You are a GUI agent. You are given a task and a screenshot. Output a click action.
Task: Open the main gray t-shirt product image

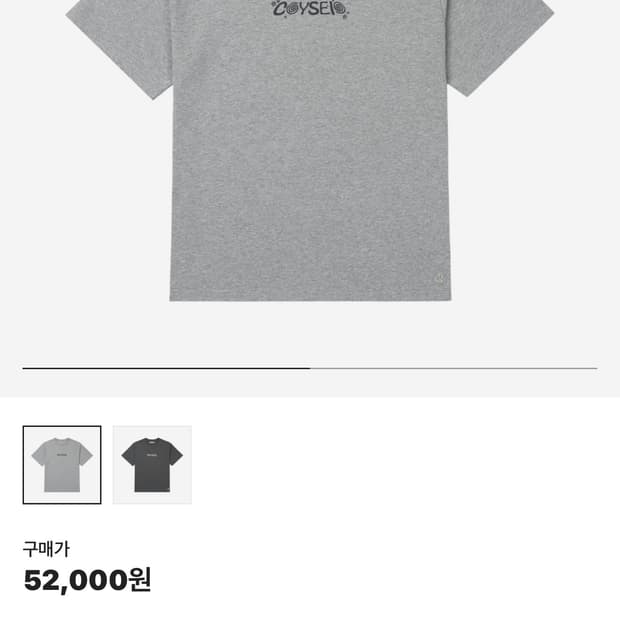(310, 151)
